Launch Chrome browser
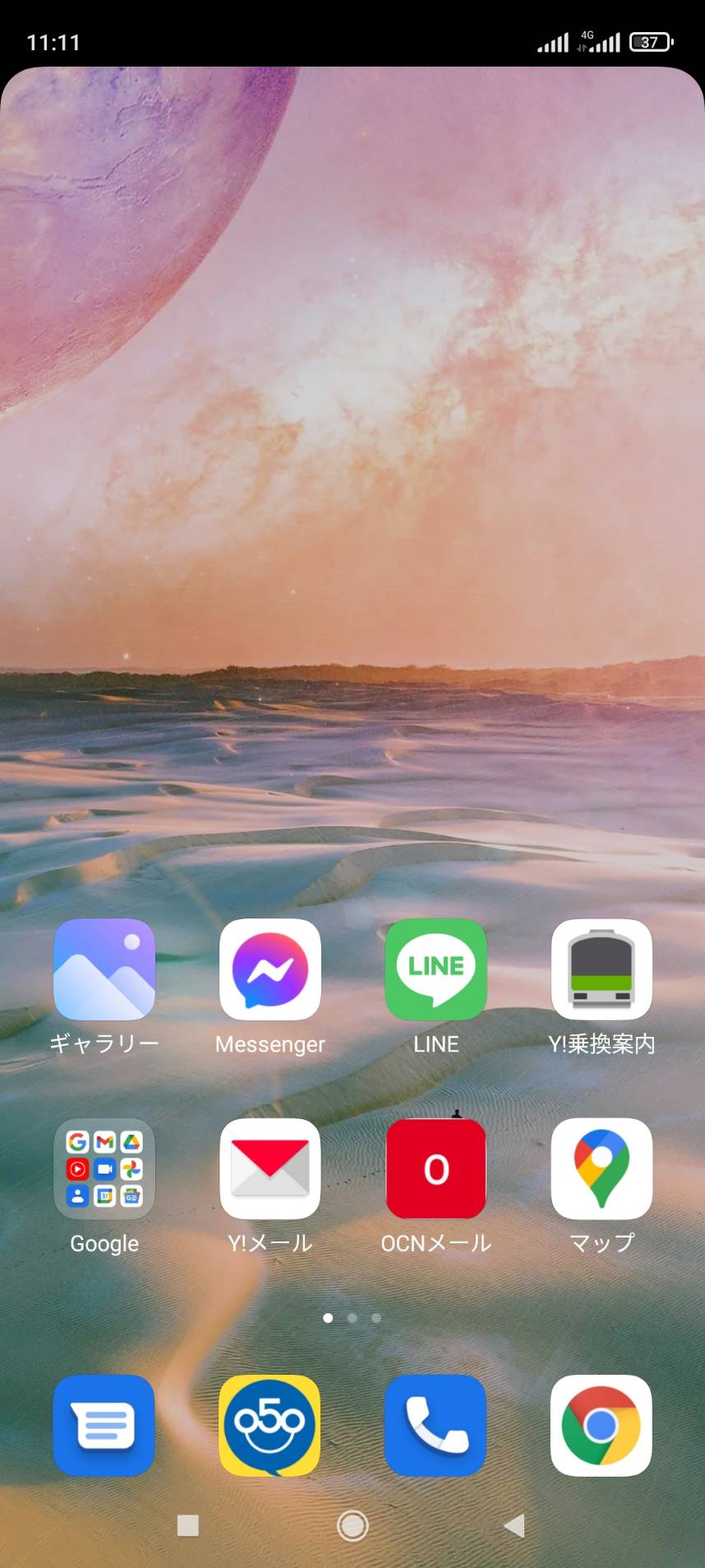 point(601,1425)
